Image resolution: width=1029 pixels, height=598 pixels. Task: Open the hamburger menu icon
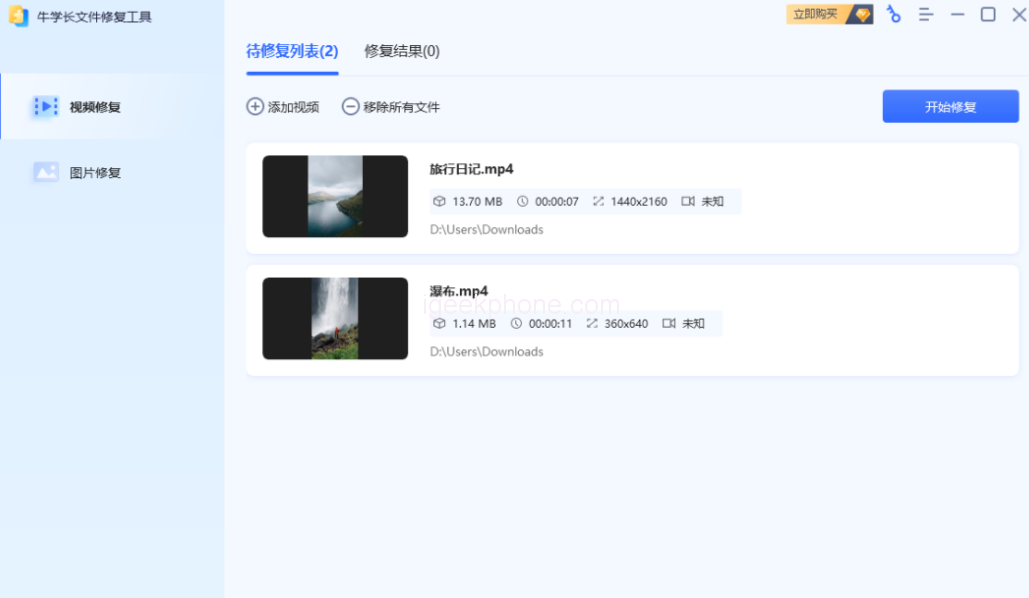coord(926,14)
